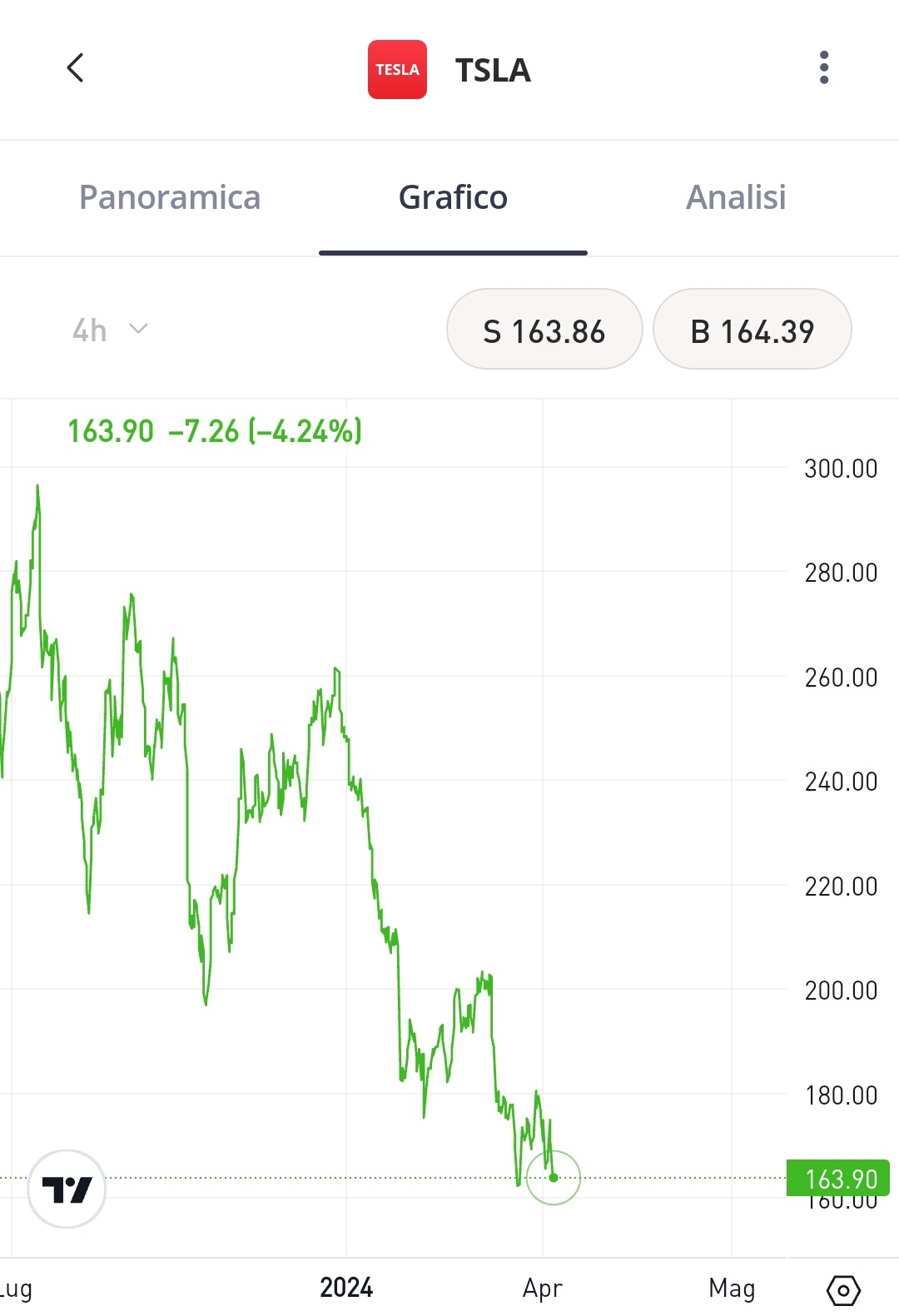
Task: Tap the B 164.39 buy button
Action: click(x=752, y=329)
